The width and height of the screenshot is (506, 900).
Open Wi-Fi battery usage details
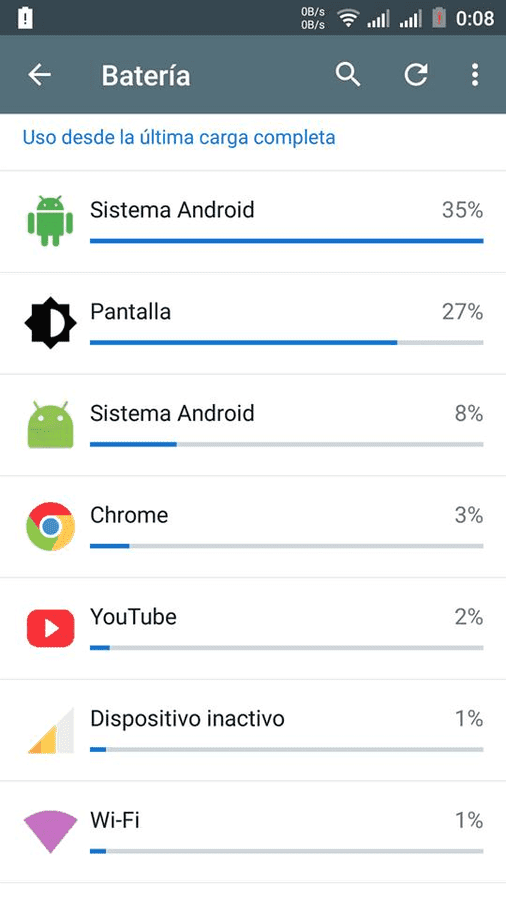[x=253, y=832]
